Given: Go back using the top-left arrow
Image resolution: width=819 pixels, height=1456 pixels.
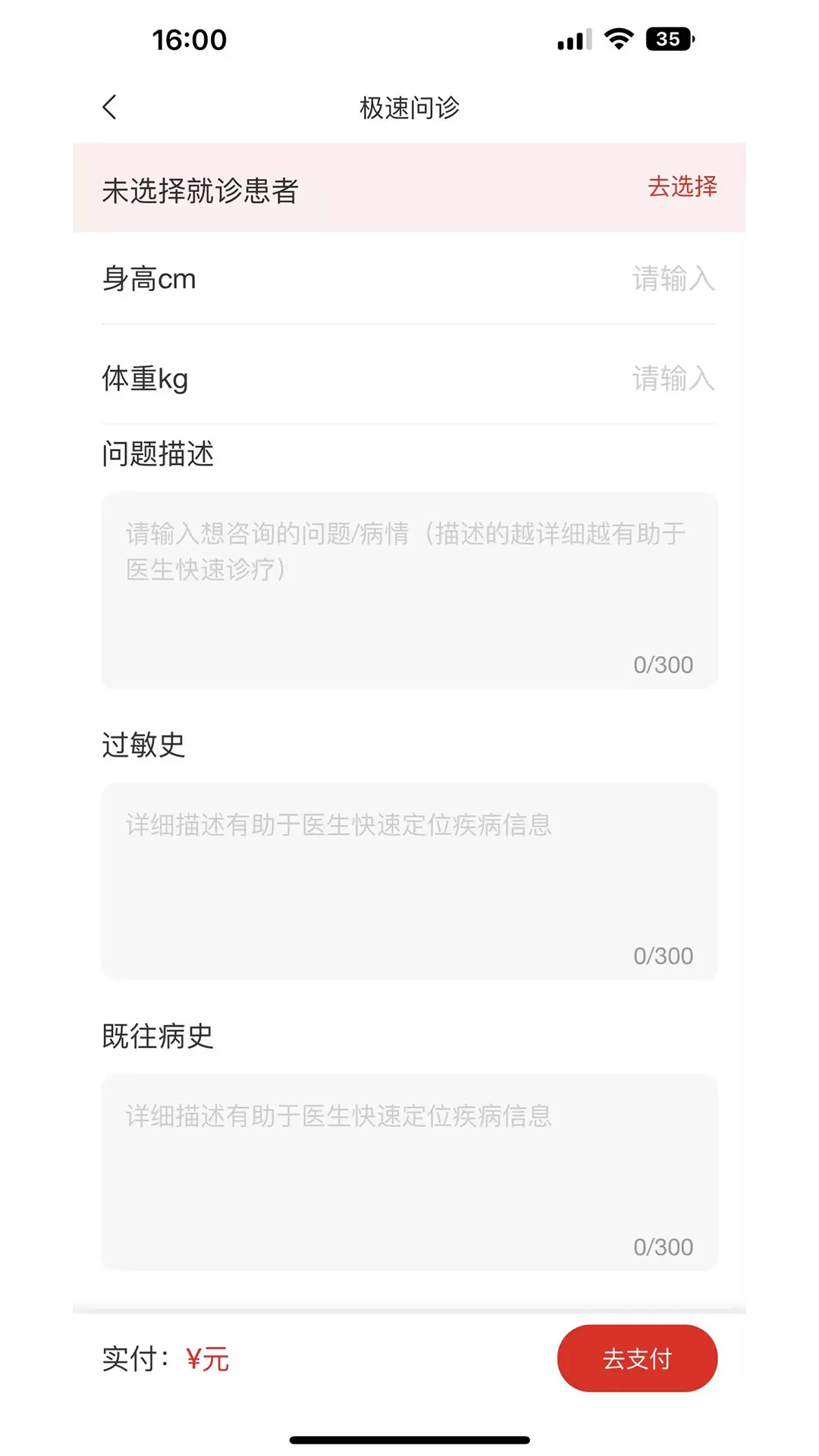Looking at the screenshot, I should tap(110, 107).
